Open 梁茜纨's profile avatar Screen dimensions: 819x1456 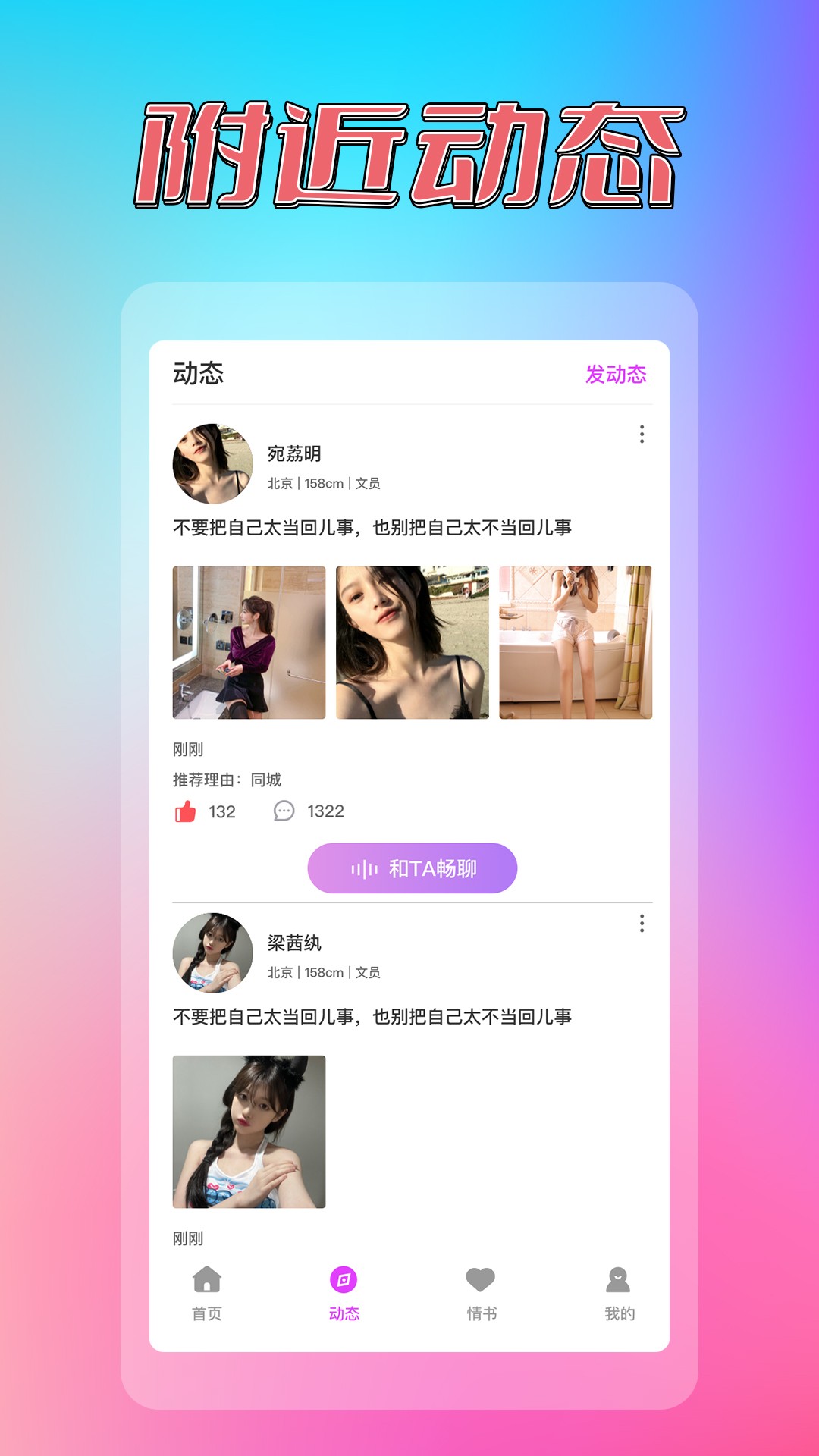point(213,952)
